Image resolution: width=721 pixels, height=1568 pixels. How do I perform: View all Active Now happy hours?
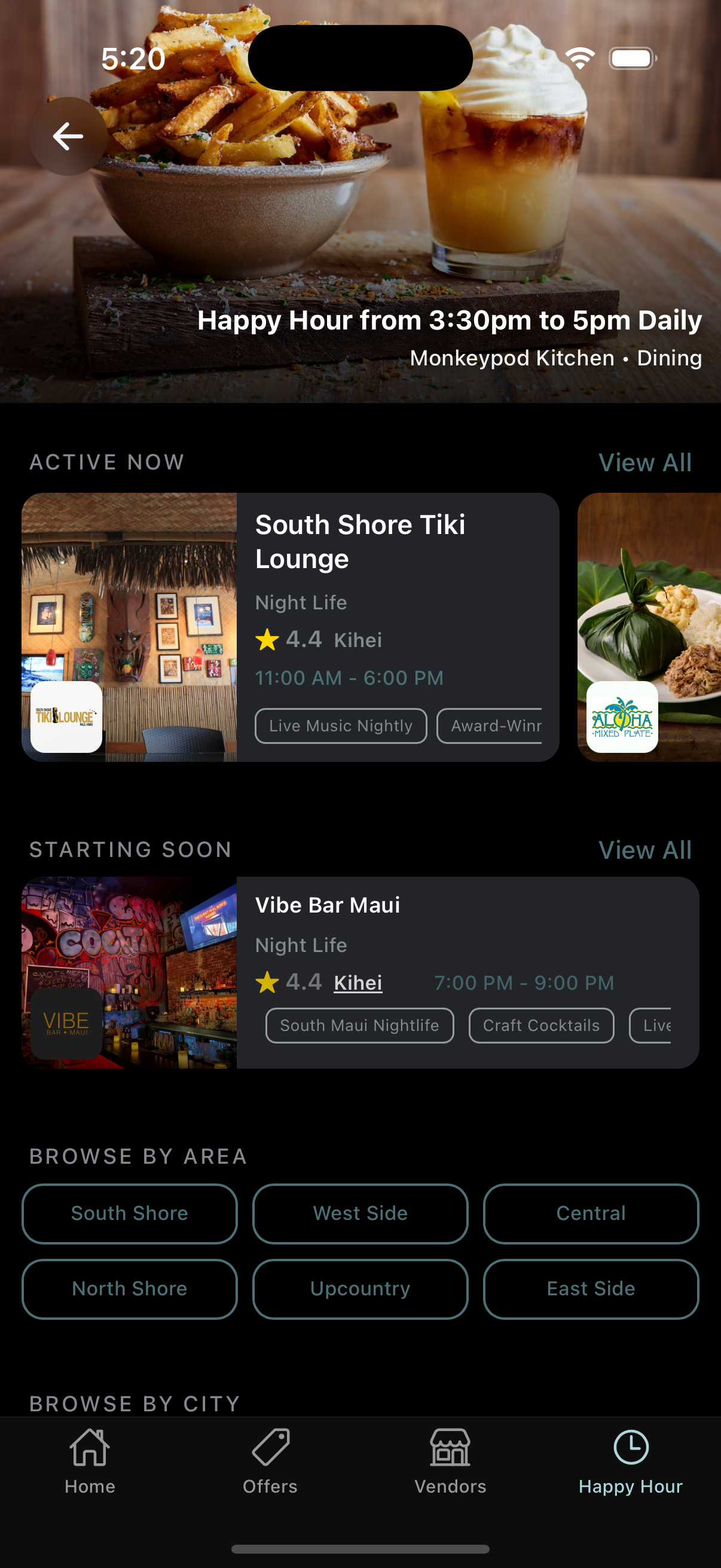644,463
